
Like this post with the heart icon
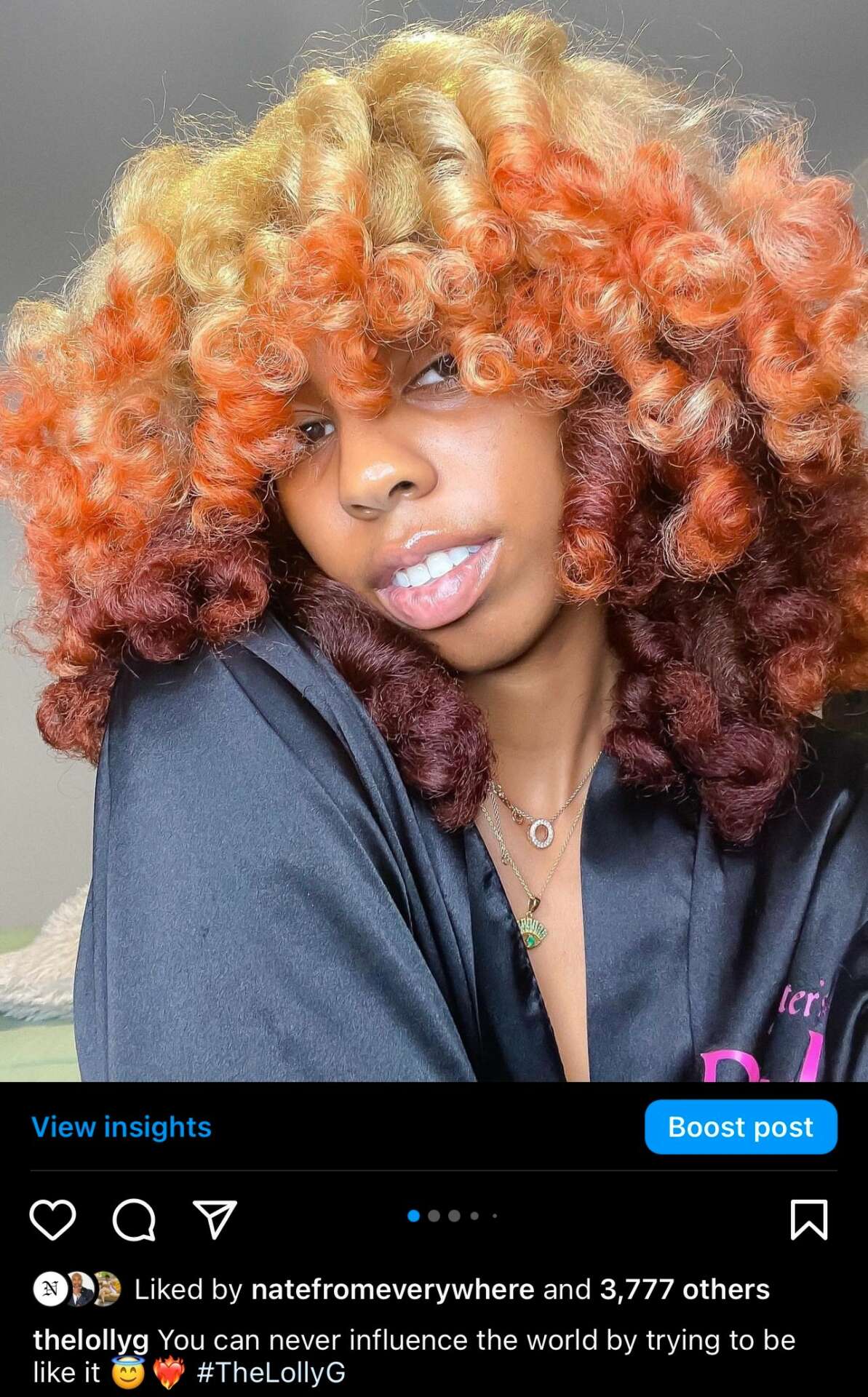pyautogui.click(x=52, y=1219)
